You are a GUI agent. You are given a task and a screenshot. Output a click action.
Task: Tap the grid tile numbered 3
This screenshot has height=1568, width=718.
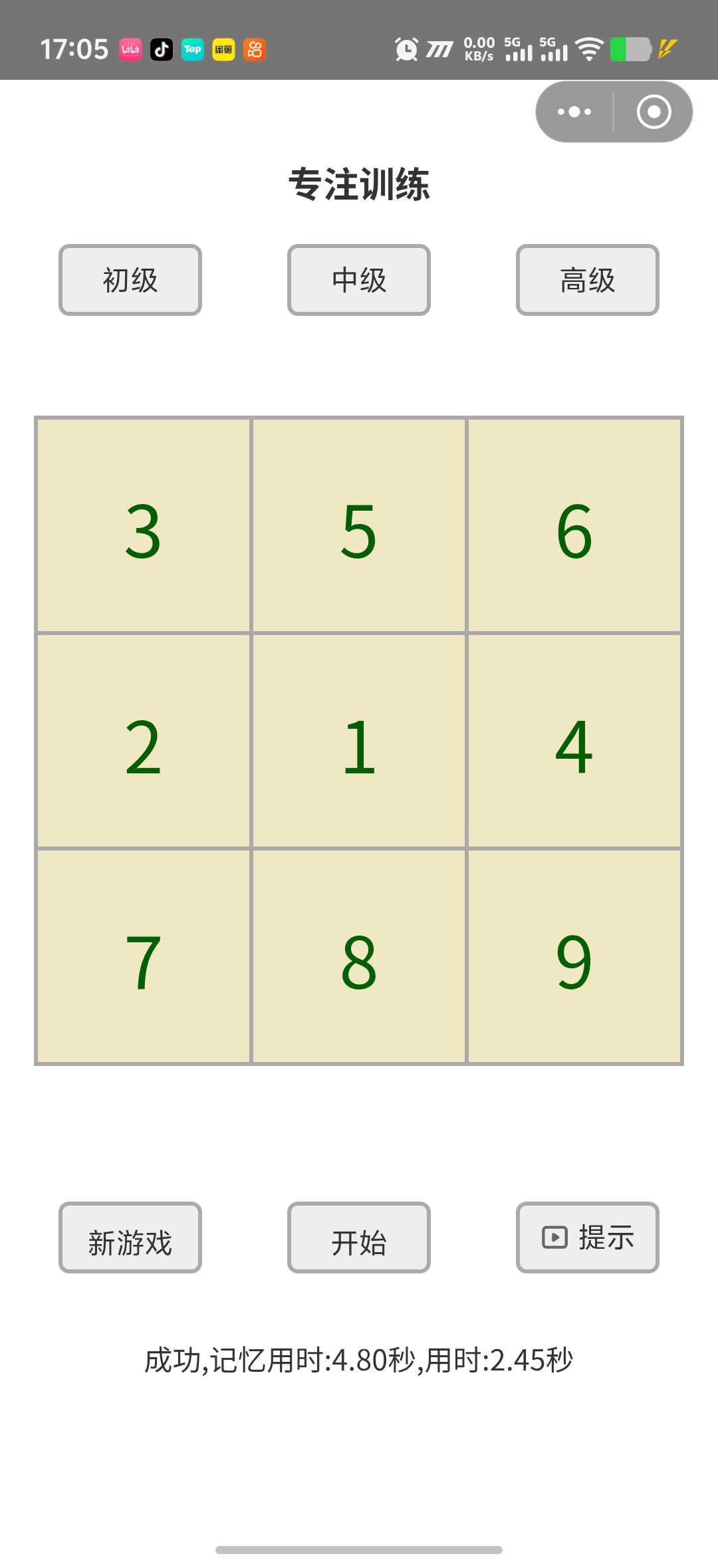[144, 525]
